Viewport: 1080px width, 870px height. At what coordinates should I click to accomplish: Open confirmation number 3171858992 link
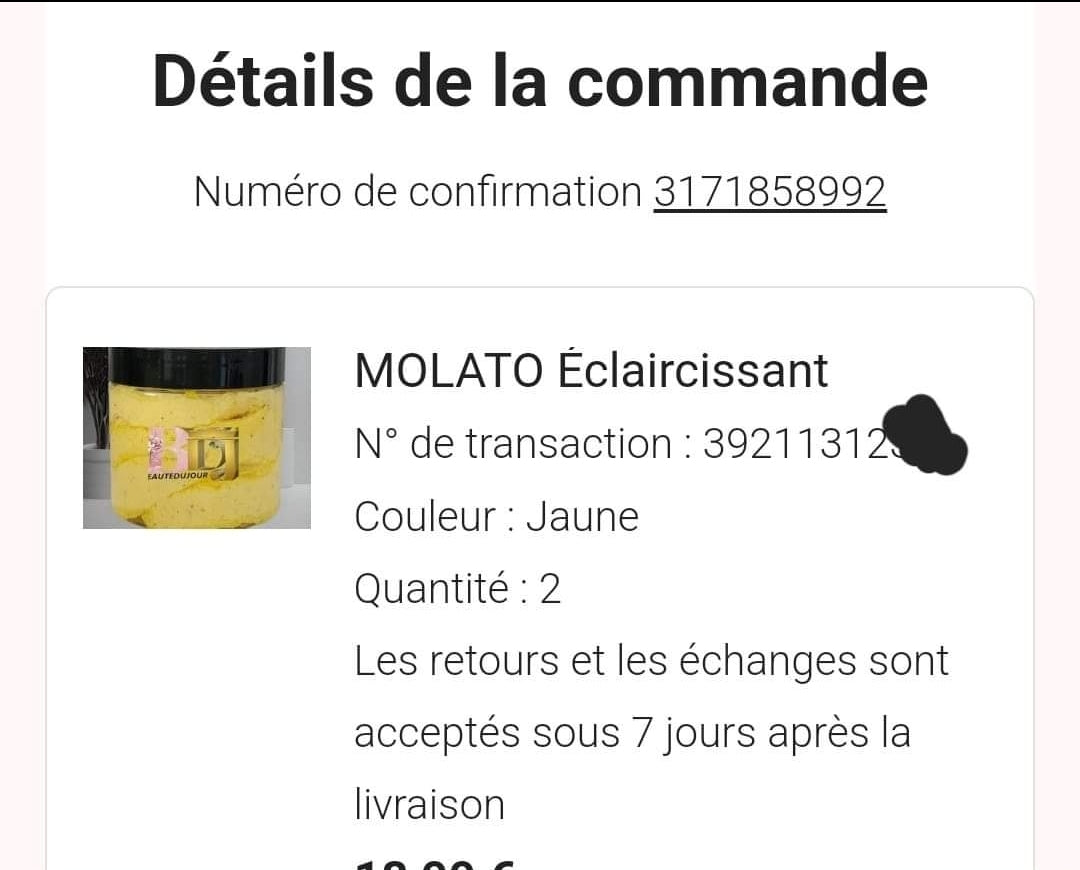point(769,191)
